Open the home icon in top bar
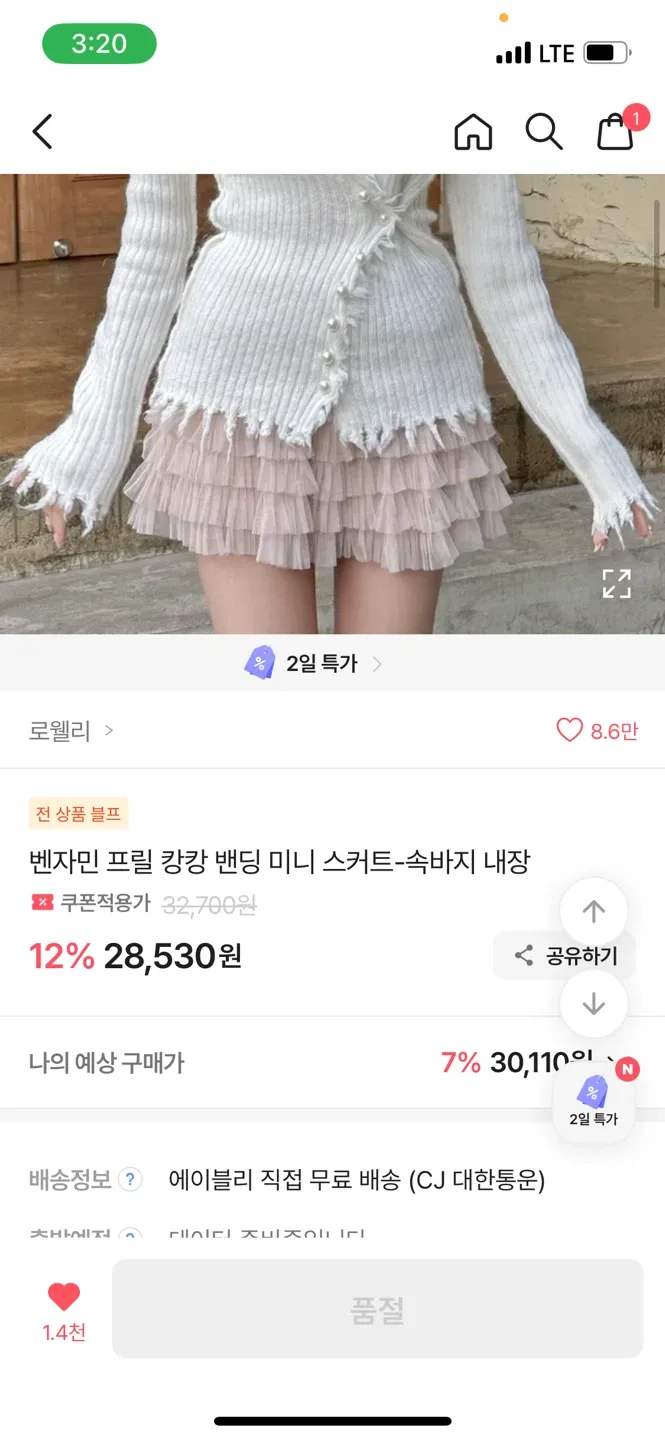The height and width of the screenshot is (1440, 665). pos(473,131)
